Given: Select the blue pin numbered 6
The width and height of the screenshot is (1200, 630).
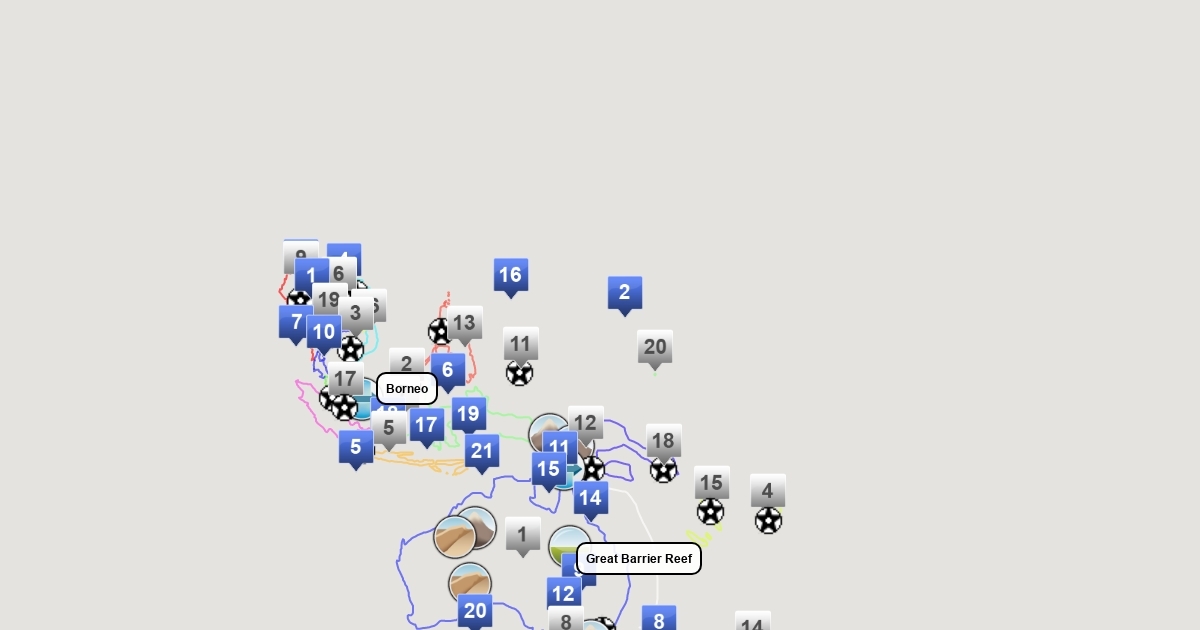Looking at the screenshot, I should (x=448, y=370).
